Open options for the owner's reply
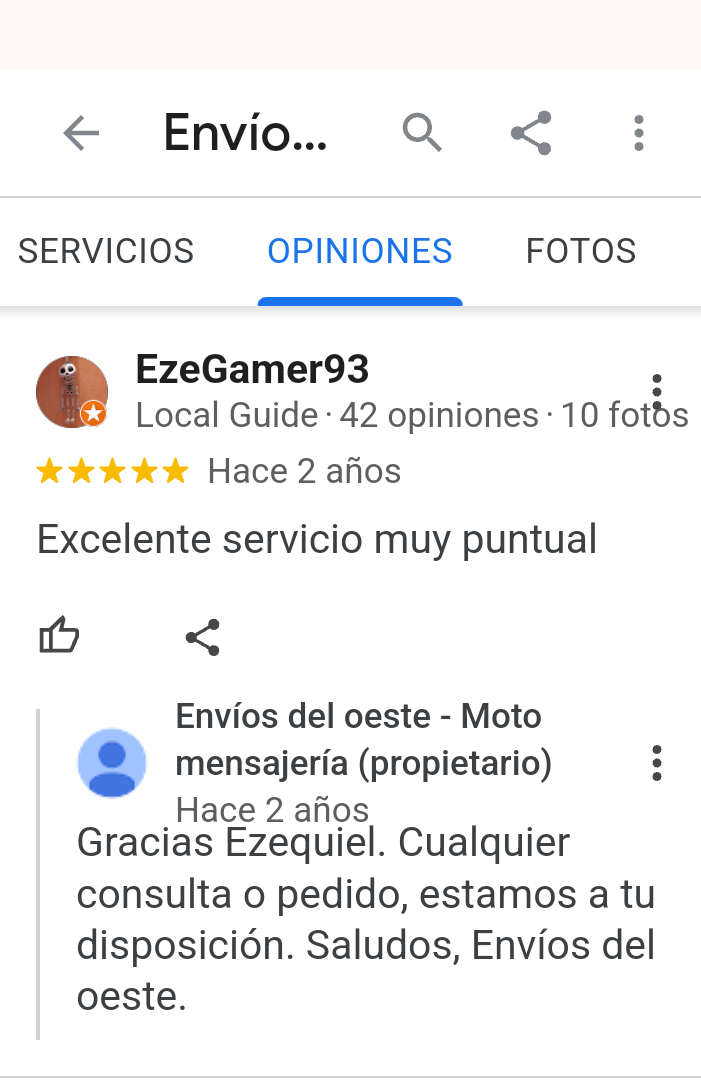The width and height of the screenshot is (701, 1081). [656, 763]
